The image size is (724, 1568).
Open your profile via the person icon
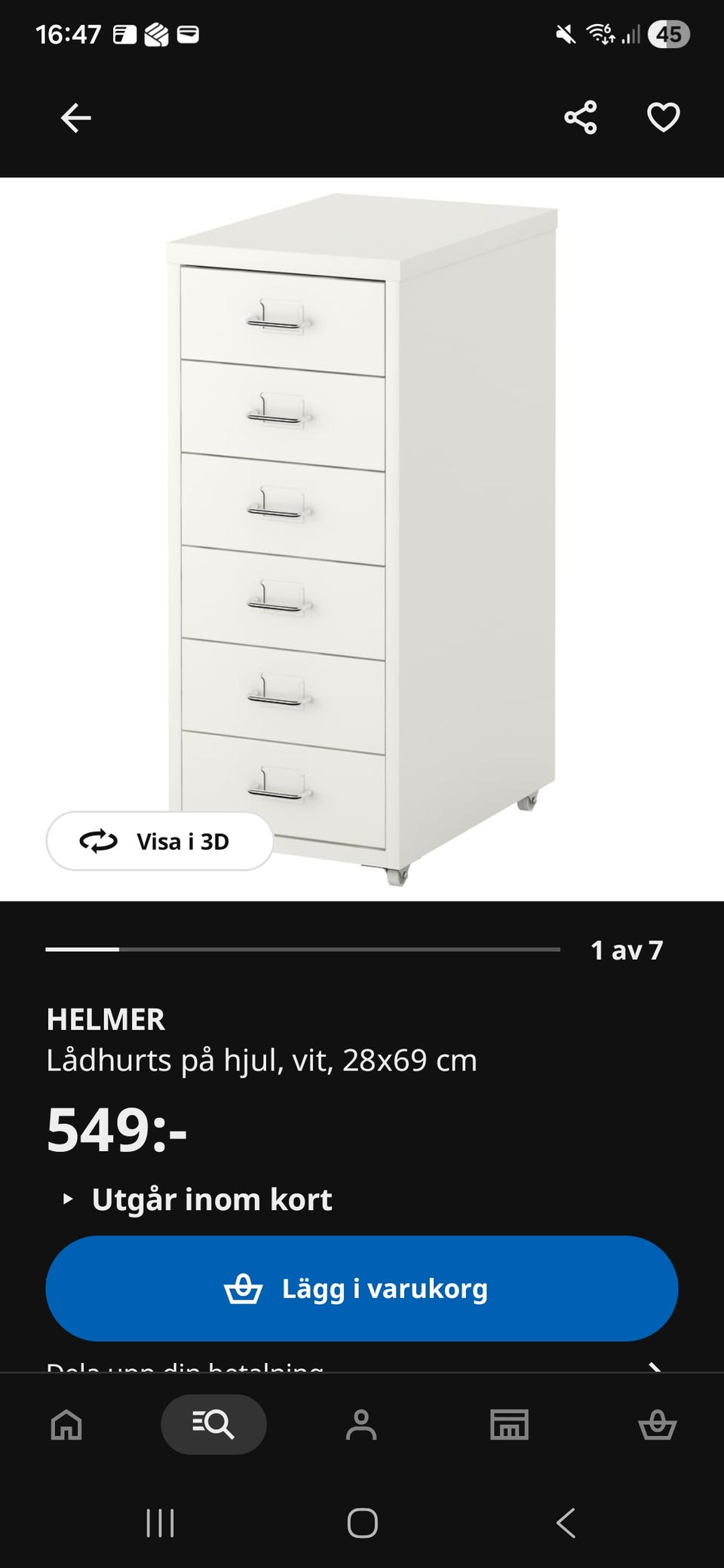[362, 1423]
